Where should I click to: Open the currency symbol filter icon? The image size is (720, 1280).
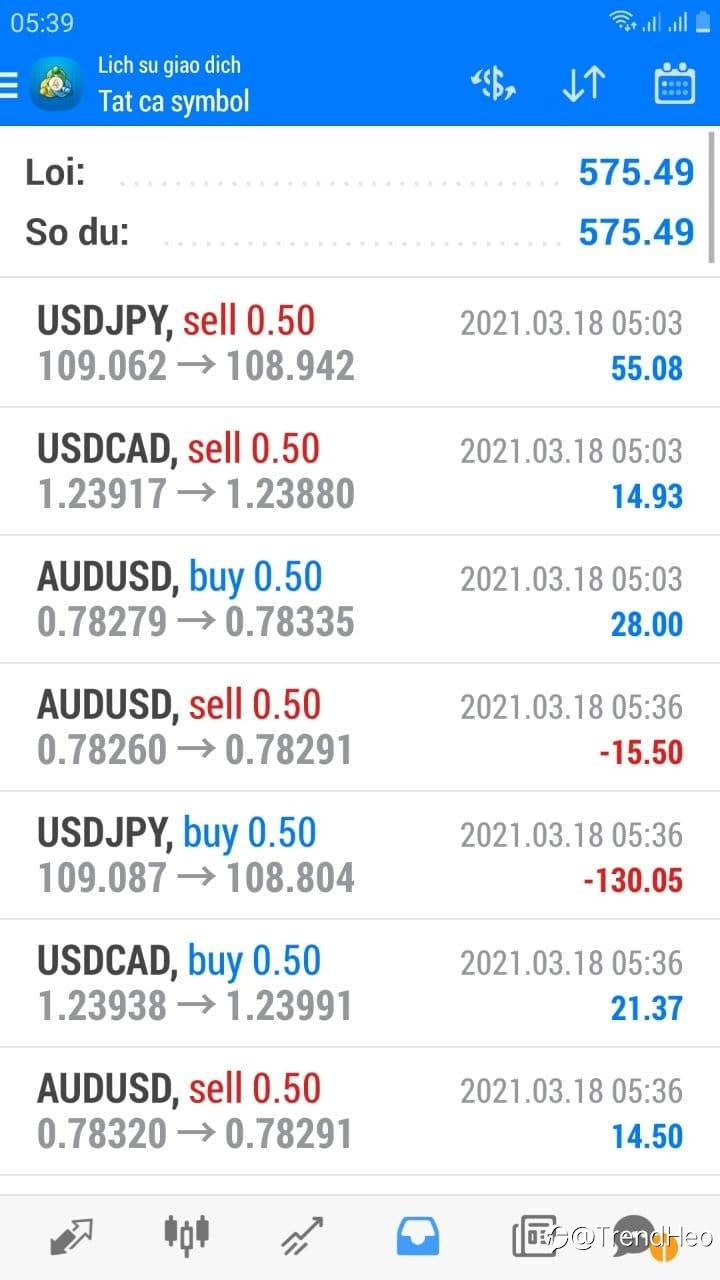click(493, 85)
